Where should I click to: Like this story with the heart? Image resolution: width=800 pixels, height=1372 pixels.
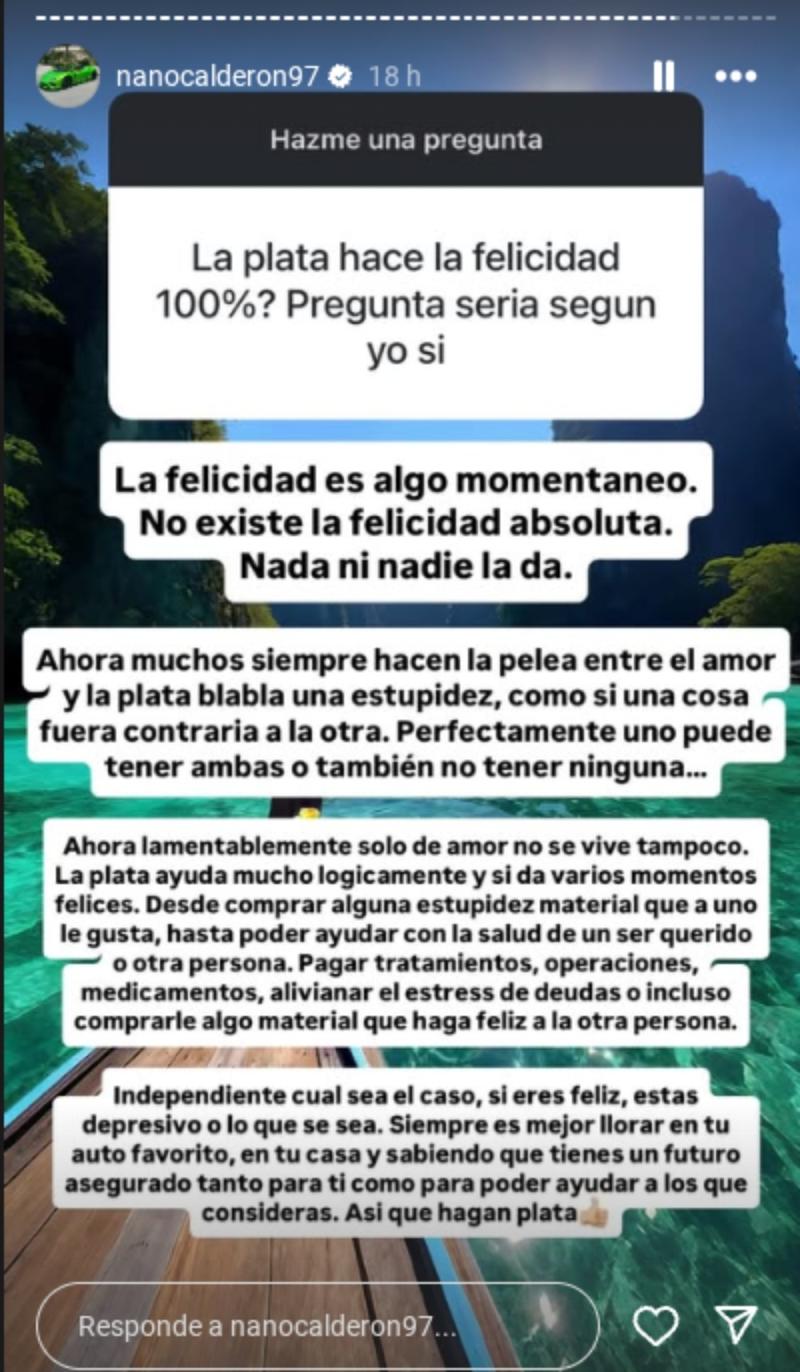click(x=656, y=1326)
